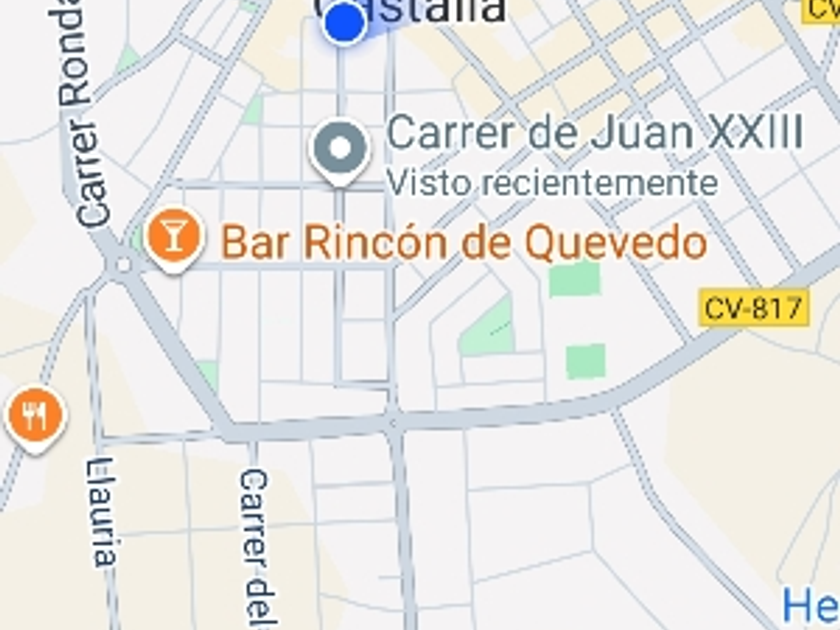This screenshot has width=840, height=630.
Task: Tap the orange restaurant pin near Llauria
Action: [x=35, y=417]
